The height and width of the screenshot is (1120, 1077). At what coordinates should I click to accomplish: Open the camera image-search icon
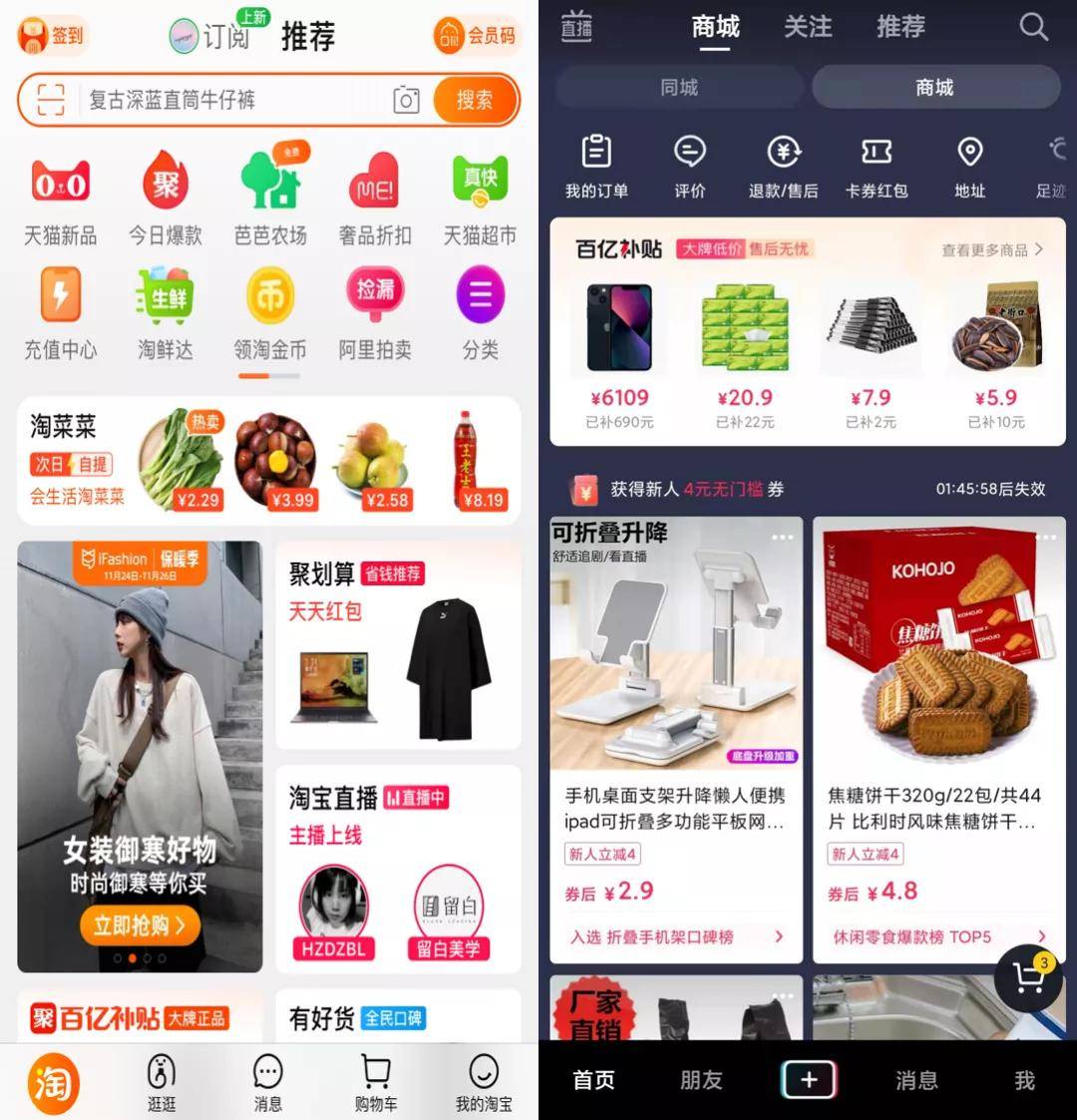(406, 100)
